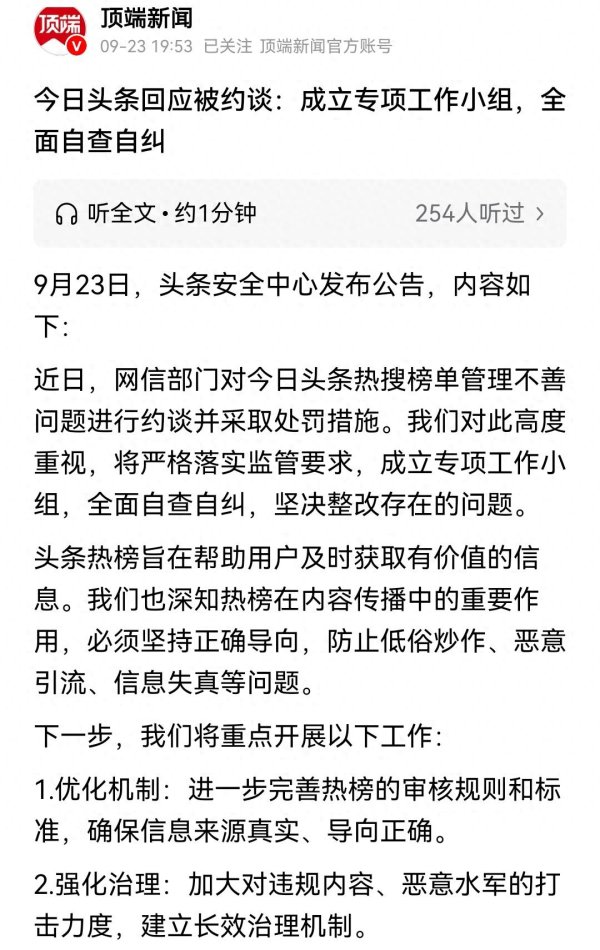The height and width of the screenshot is (950, 600).
Task: Open the 顶端新闻 account name
Action: click(x=147, y=17)
